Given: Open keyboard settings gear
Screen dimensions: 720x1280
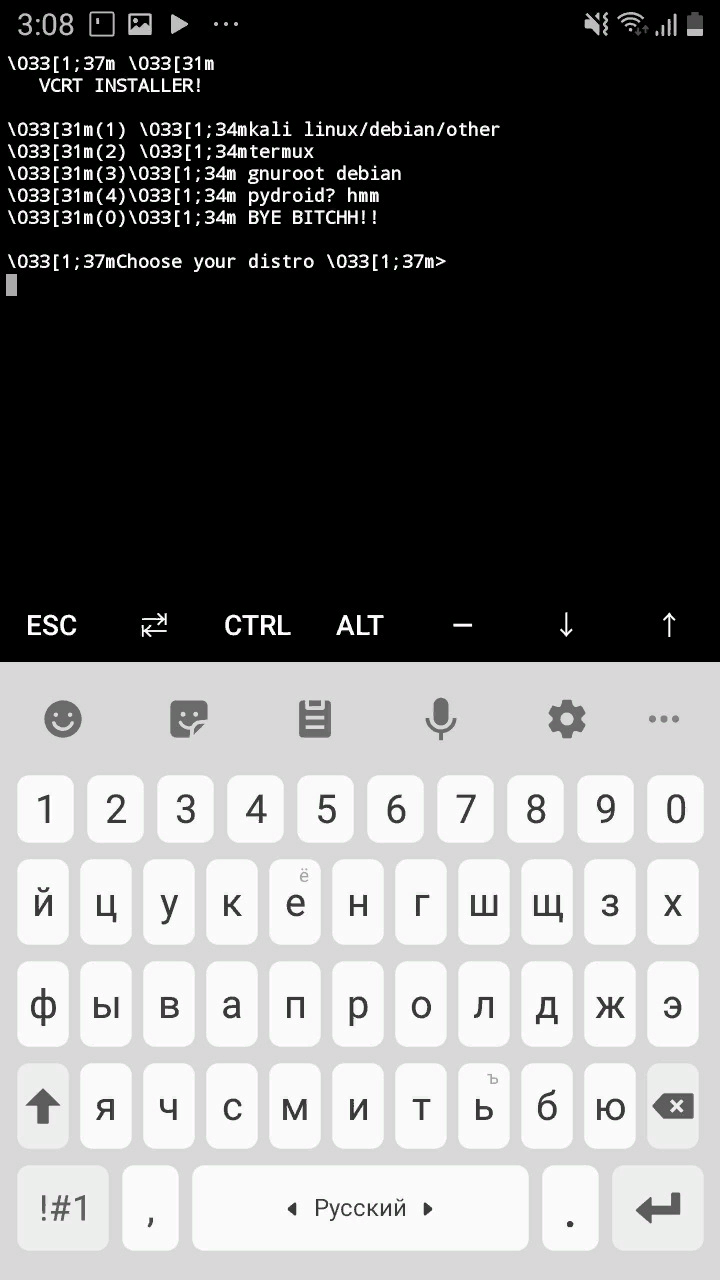Looking at the screenshot, I should pos(567,718).
